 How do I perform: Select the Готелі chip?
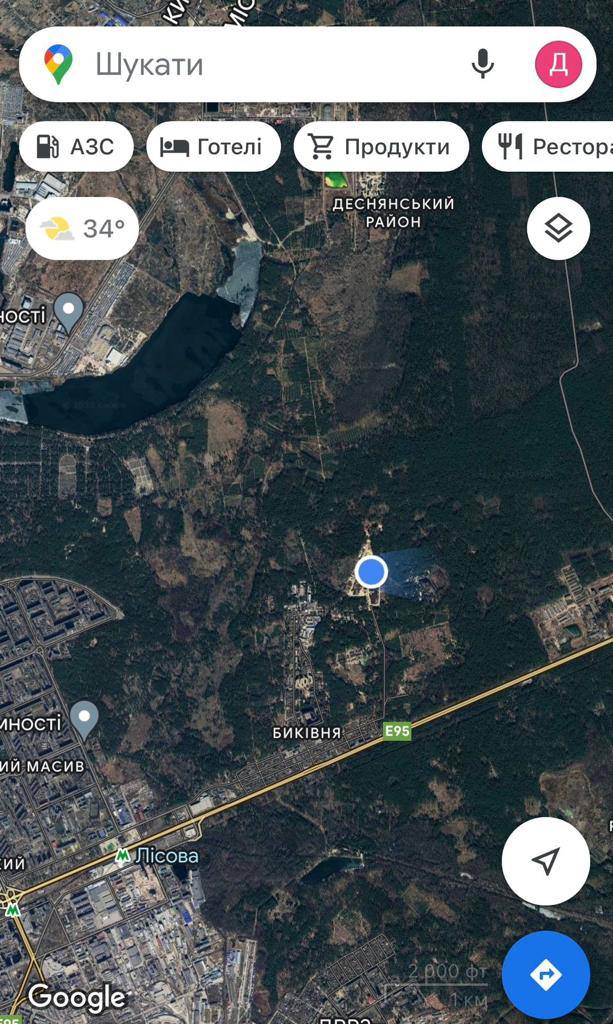click(213, 146)
